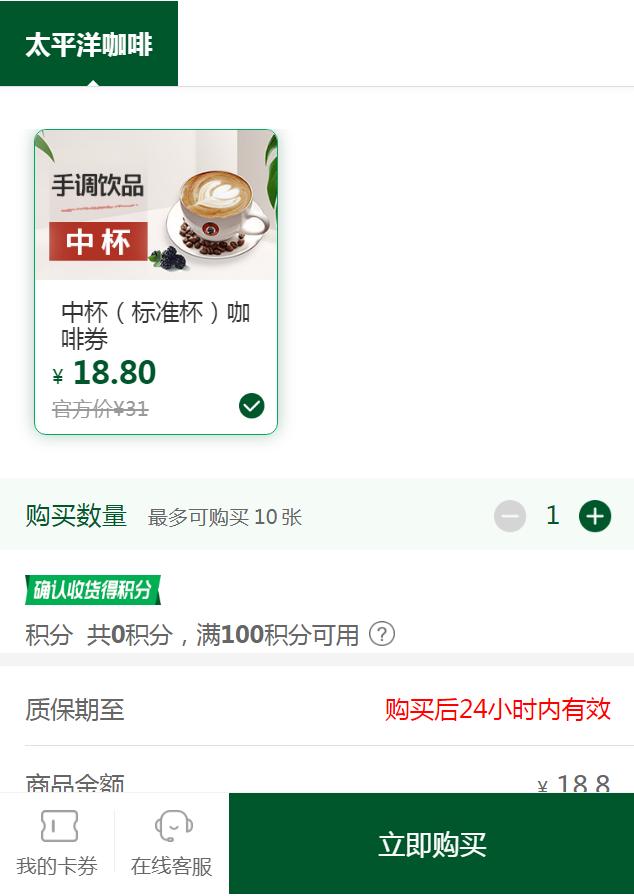Decrease purchase quantity with minus button
The width and height of the screenshot is (634, 896).
[510, 516]
